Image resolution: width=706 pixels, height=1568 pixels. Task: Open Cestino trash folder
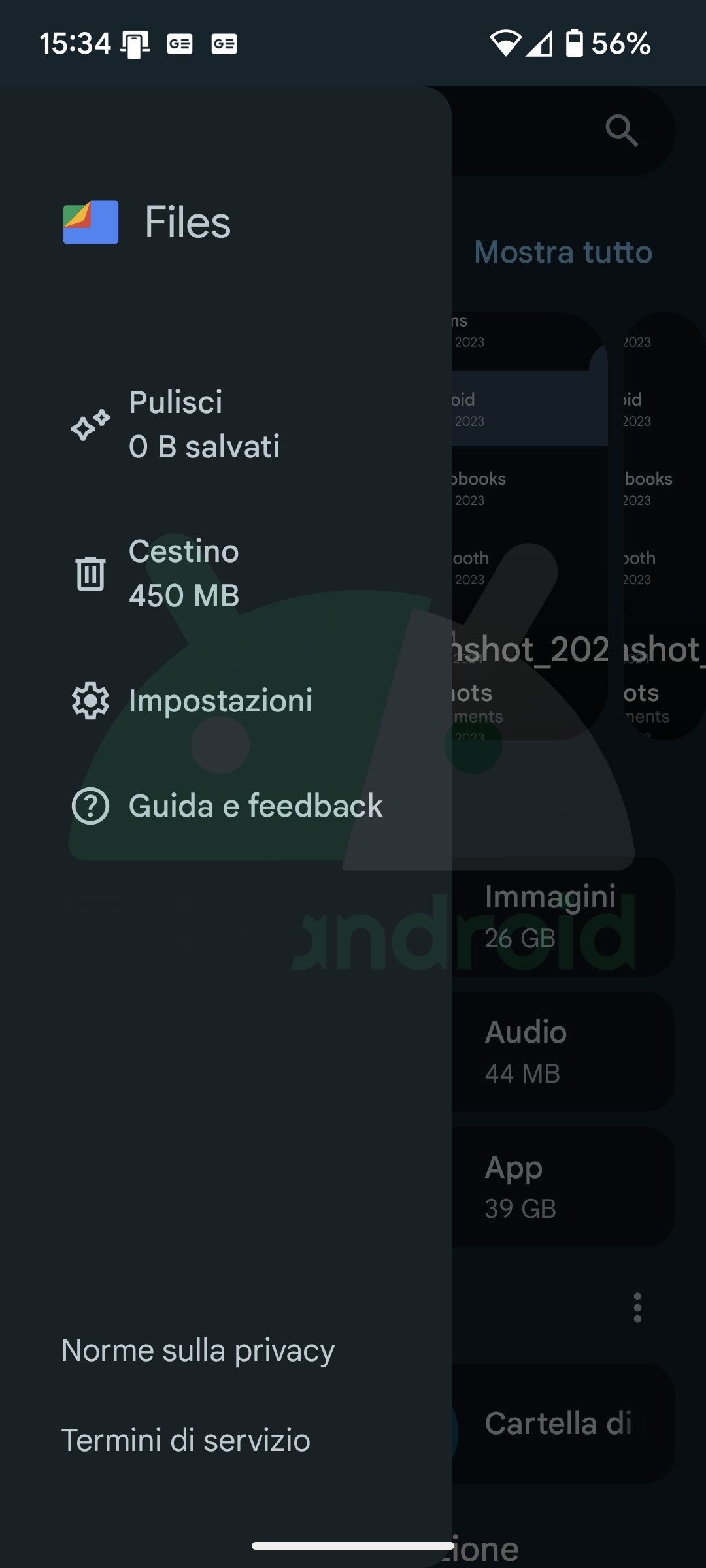pos(184,574)
